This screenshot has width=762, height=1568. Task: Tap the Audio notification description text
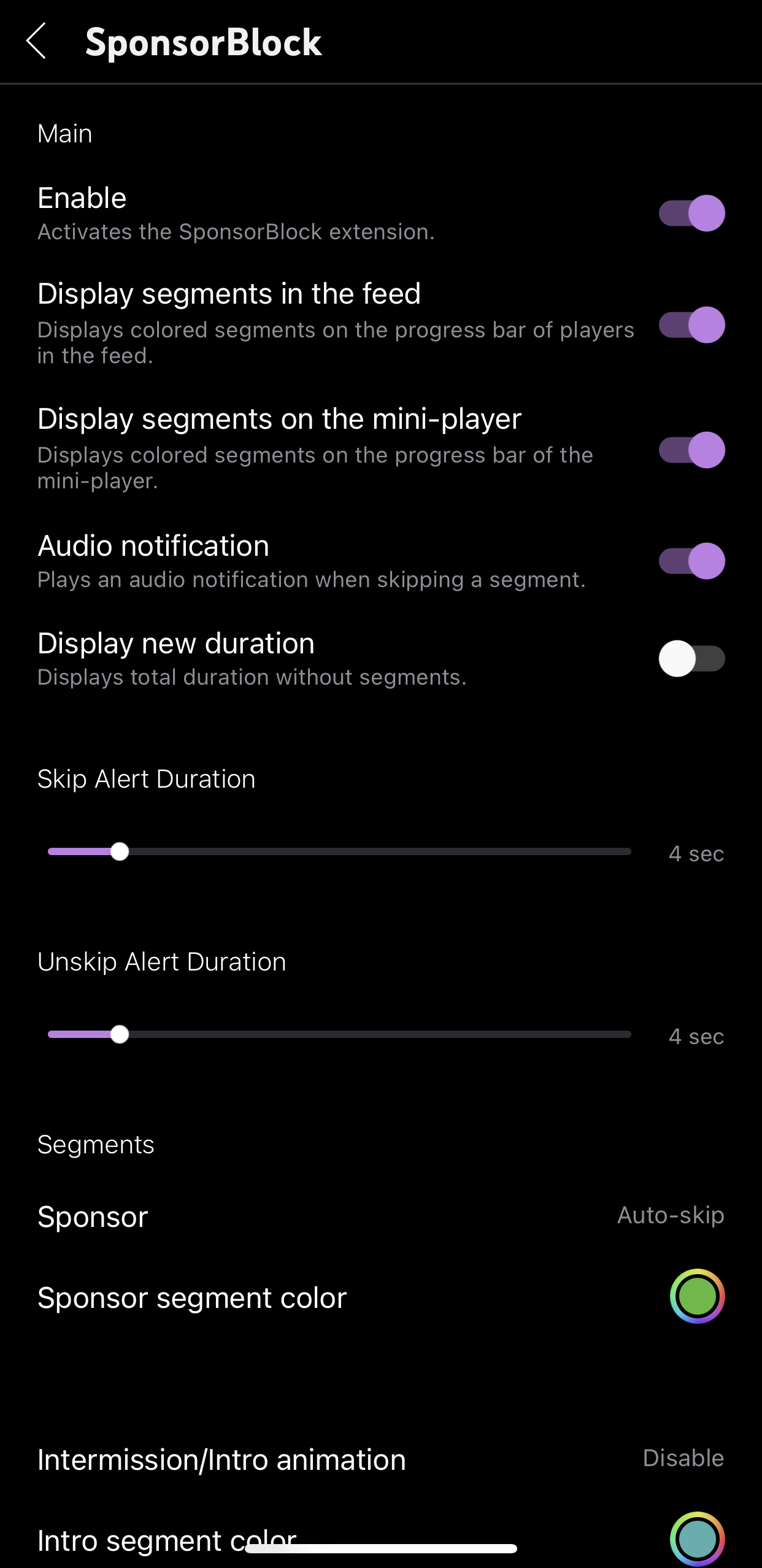tap(312, 579)
